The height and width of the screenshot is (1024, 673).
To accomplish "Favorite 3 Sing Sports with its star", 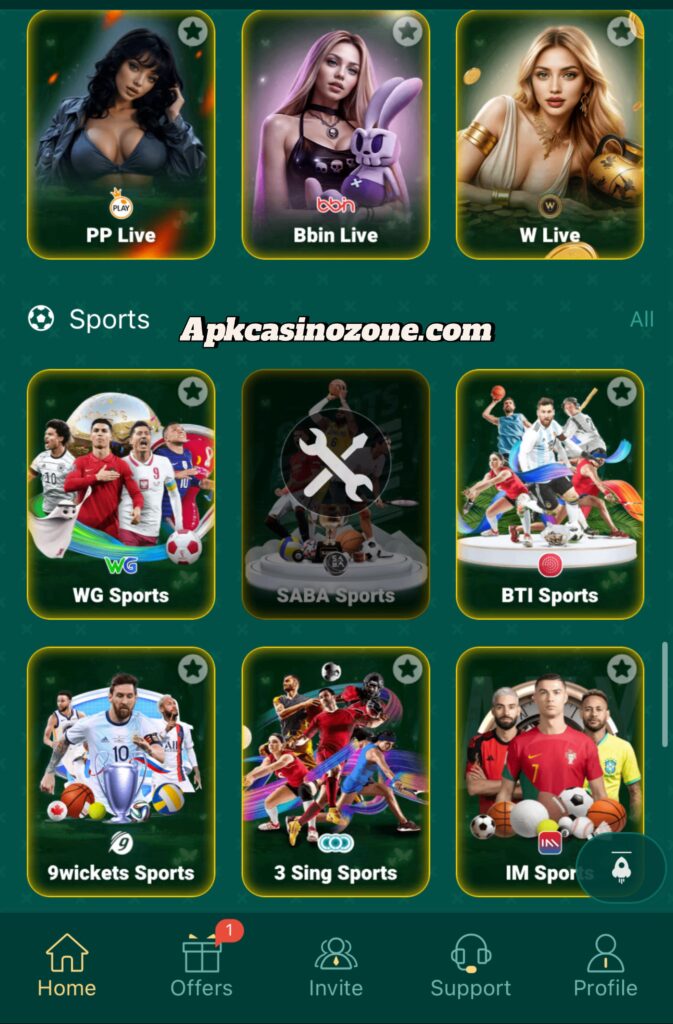I will click(x=407, y=669).
